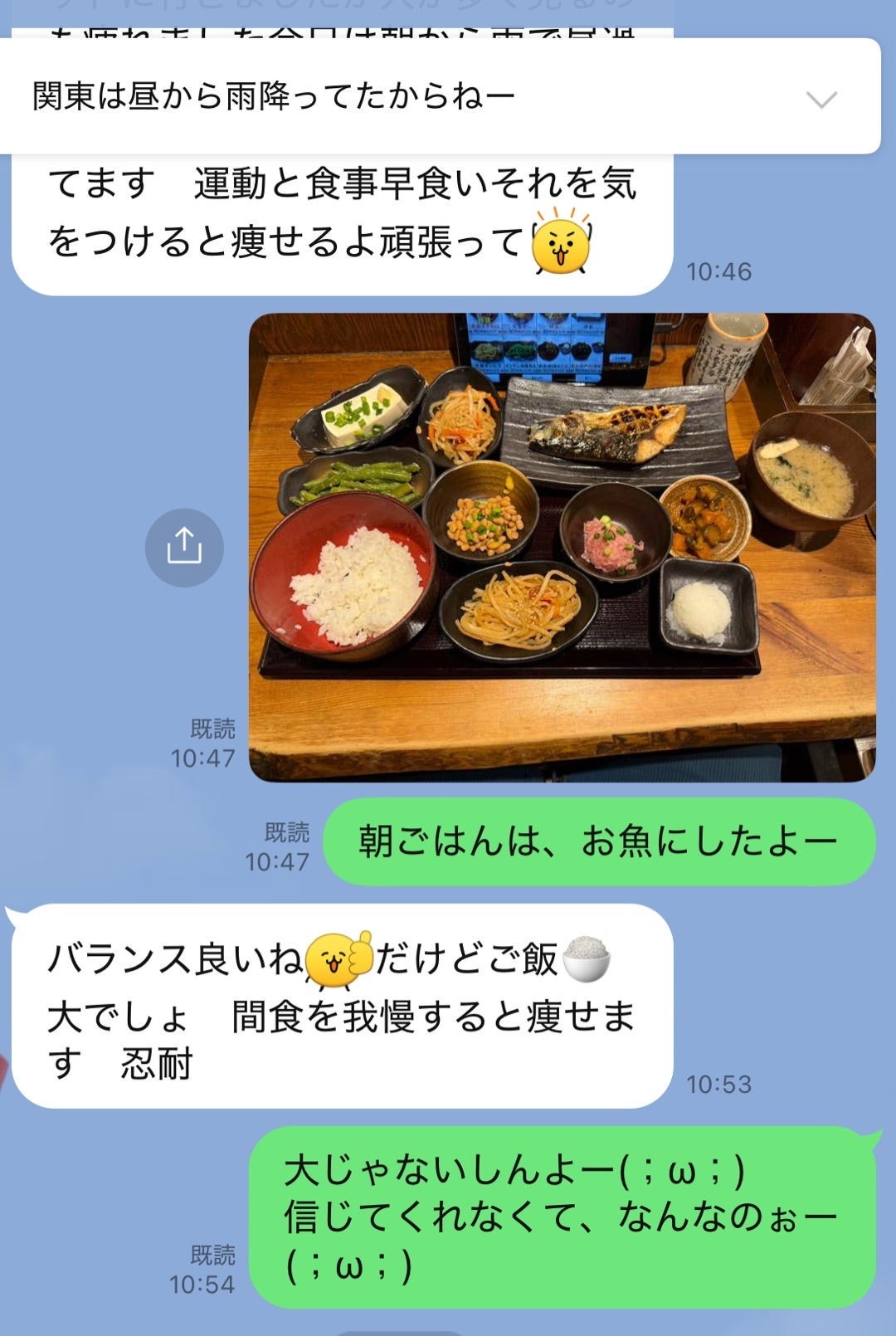The image size is (896, 1336).
Task: Open pinned announcement about Kanto rain
Action: point(274,97)
